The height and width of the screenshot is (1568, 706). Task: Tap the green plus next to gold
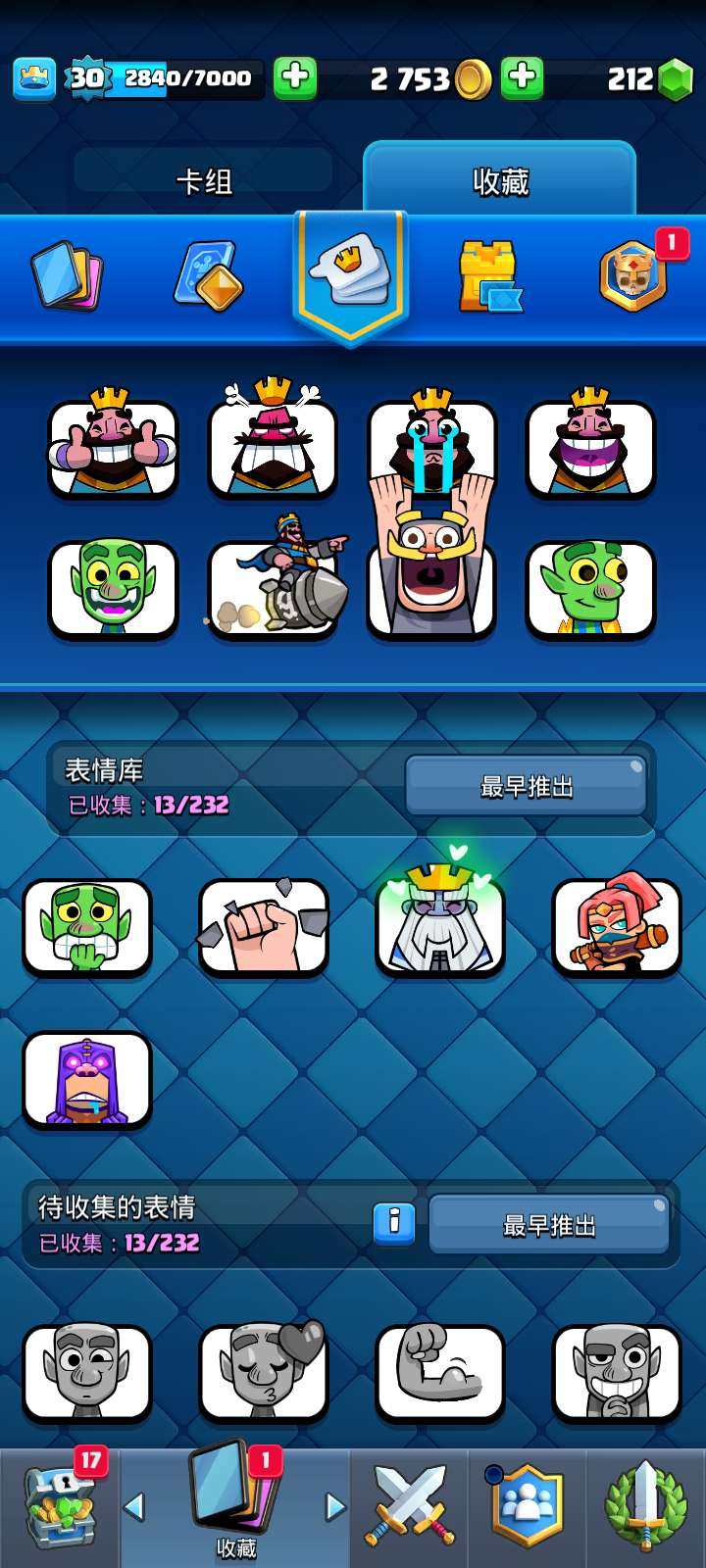click(524, 78)
